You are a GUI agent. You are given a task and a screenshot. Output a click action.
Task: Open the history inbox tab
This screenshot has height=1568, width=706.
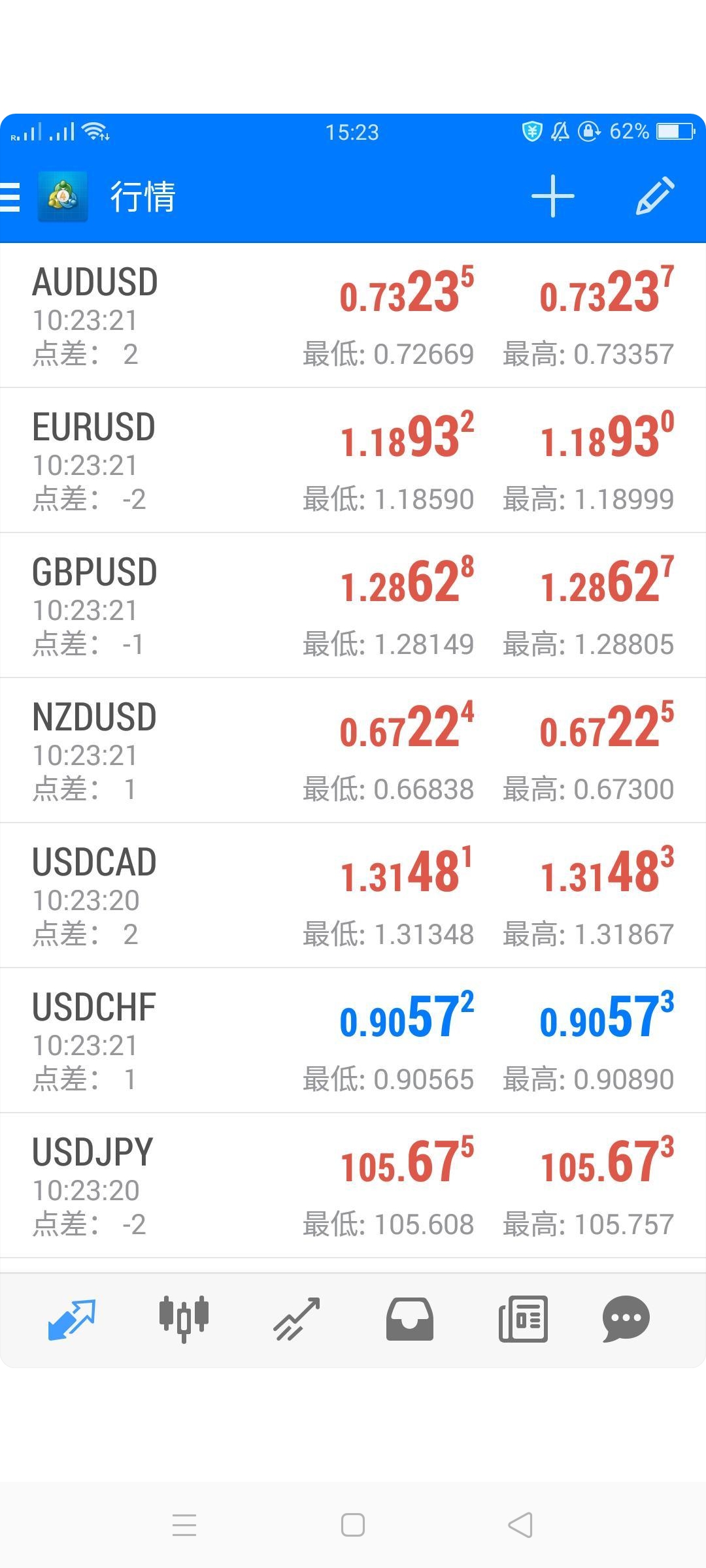pos(410,1319)
